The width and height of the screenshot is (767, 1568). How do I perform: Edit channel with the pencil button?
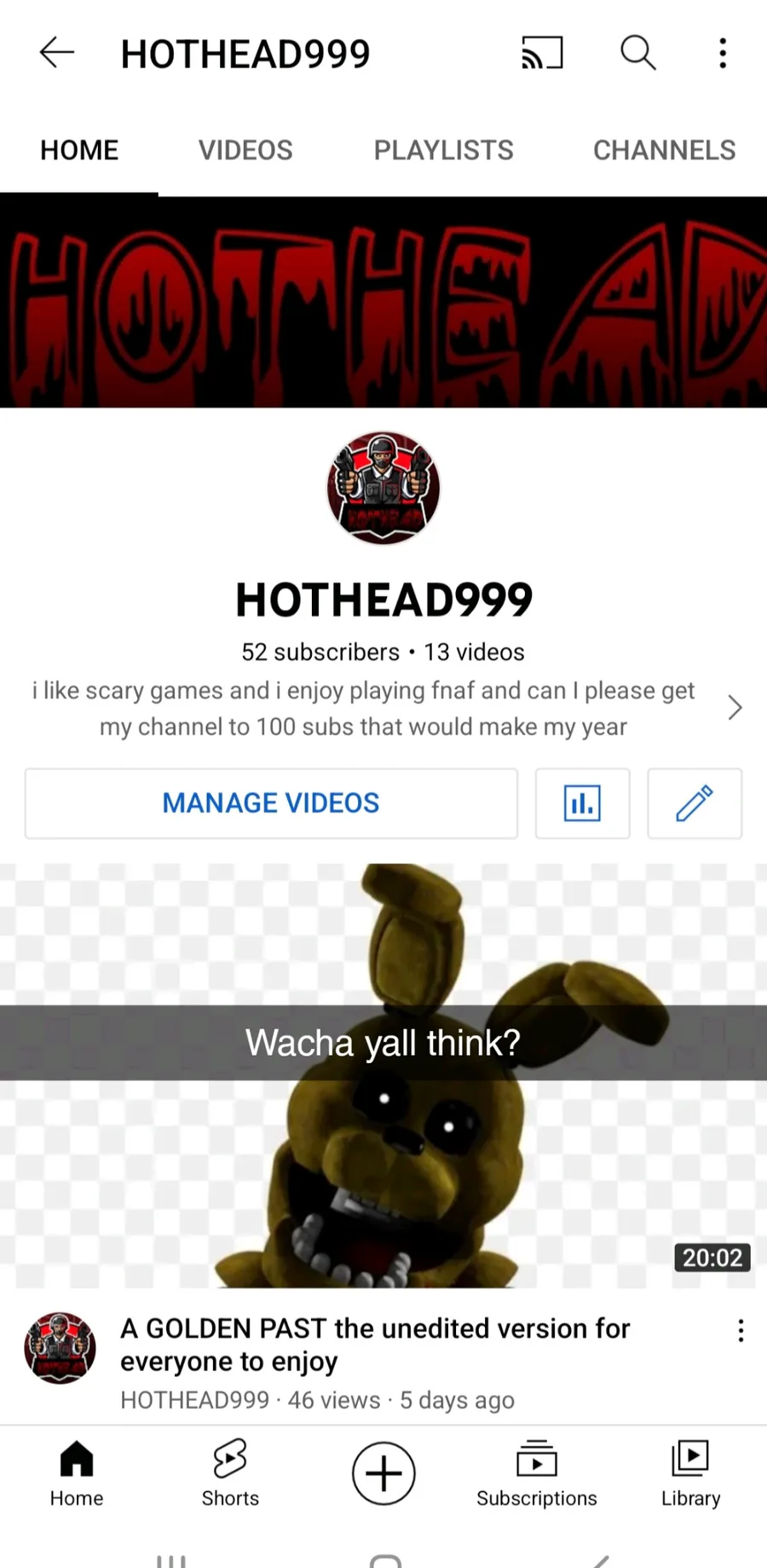click(695, 803)
